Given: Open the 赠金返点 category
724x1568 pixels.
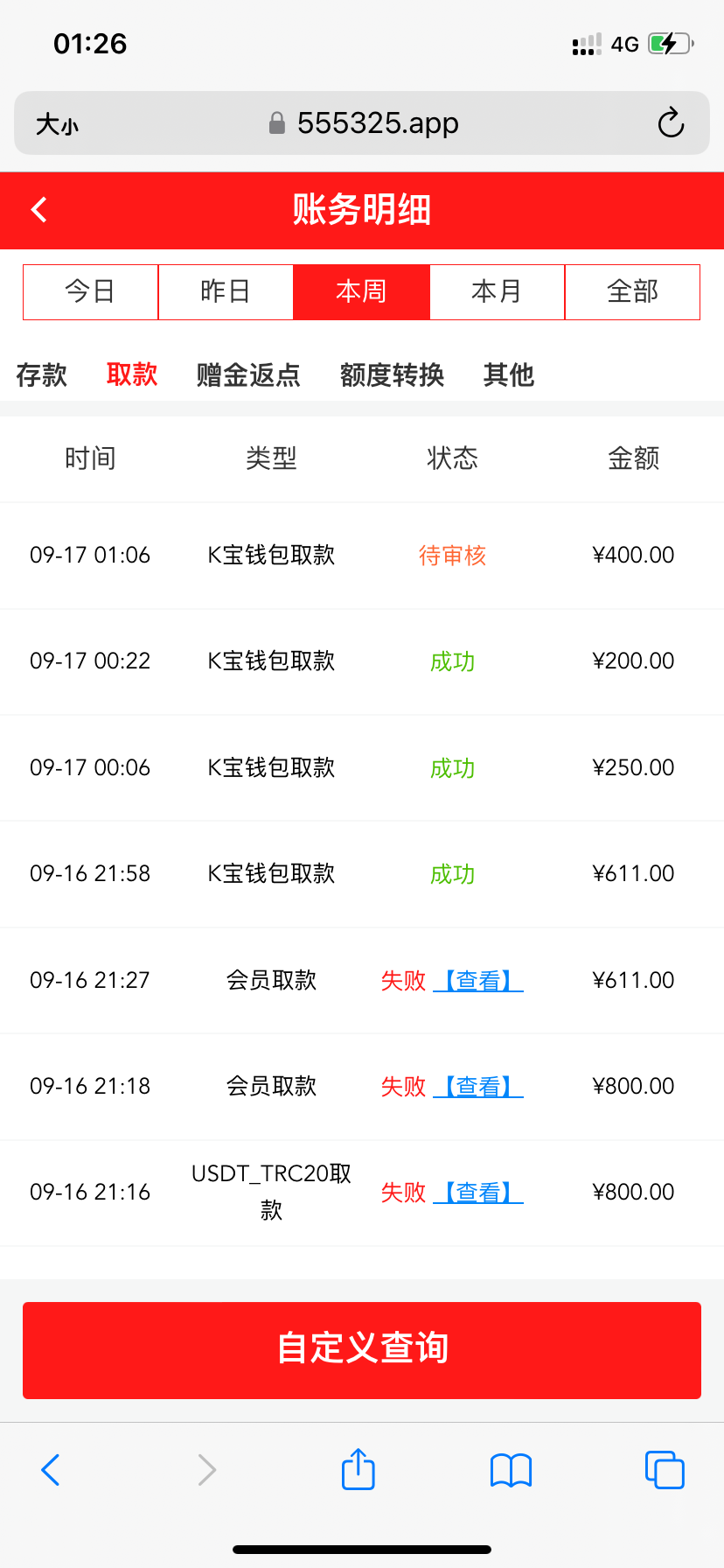Looking at the screenshot, I should 247,374.
